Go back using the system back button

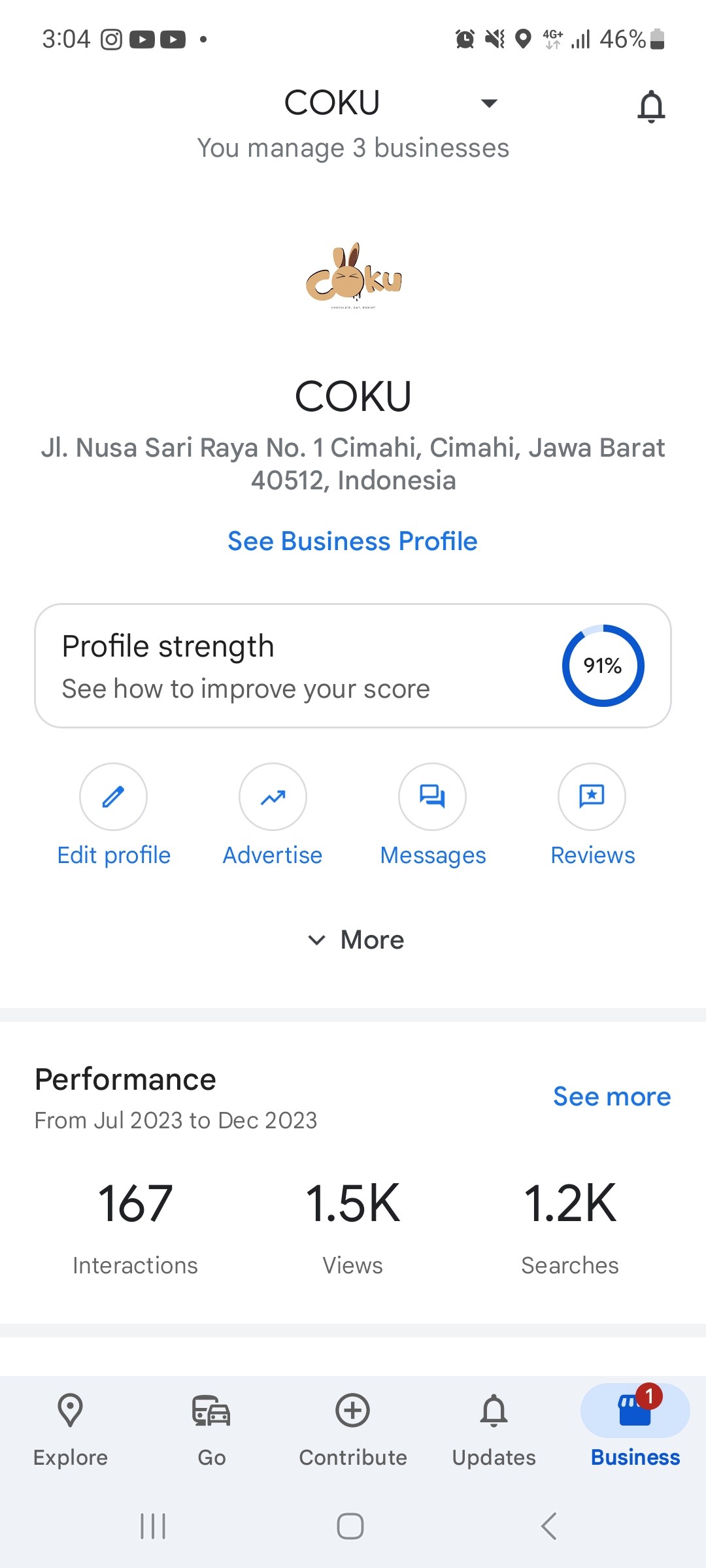549,1526
